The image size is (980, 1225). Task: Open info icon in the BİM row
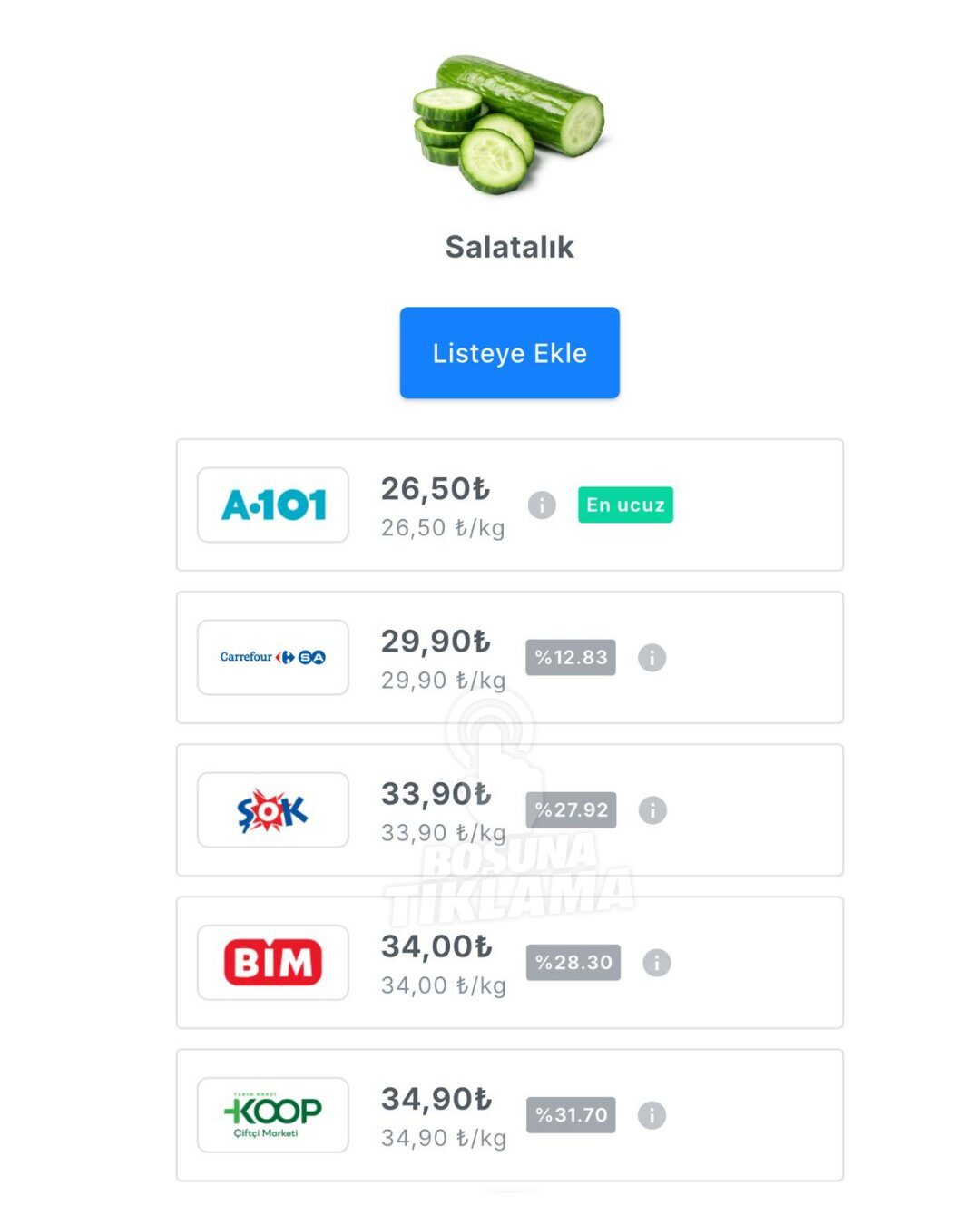pos(656,962)
